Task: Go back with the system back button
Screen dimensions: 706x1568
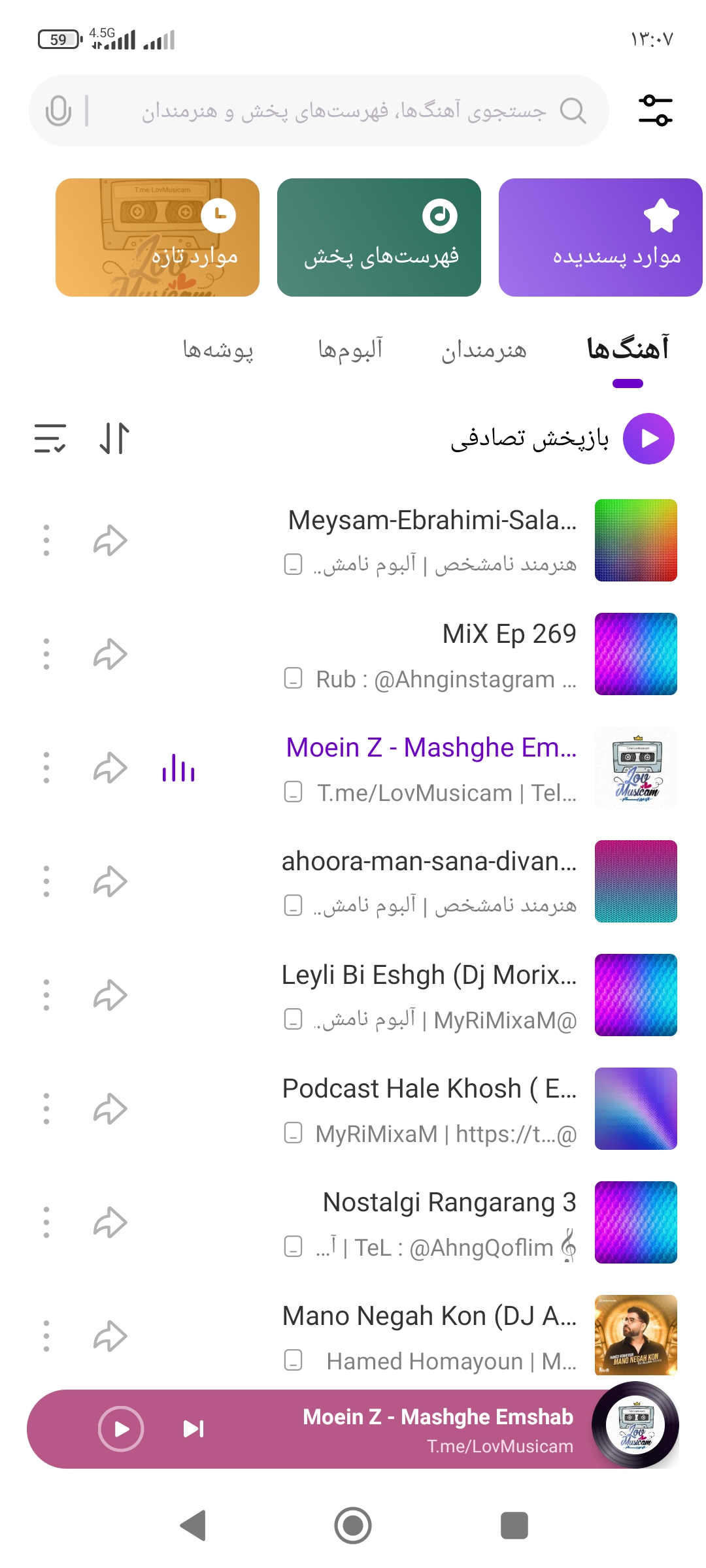Action: click(193, 1526)
